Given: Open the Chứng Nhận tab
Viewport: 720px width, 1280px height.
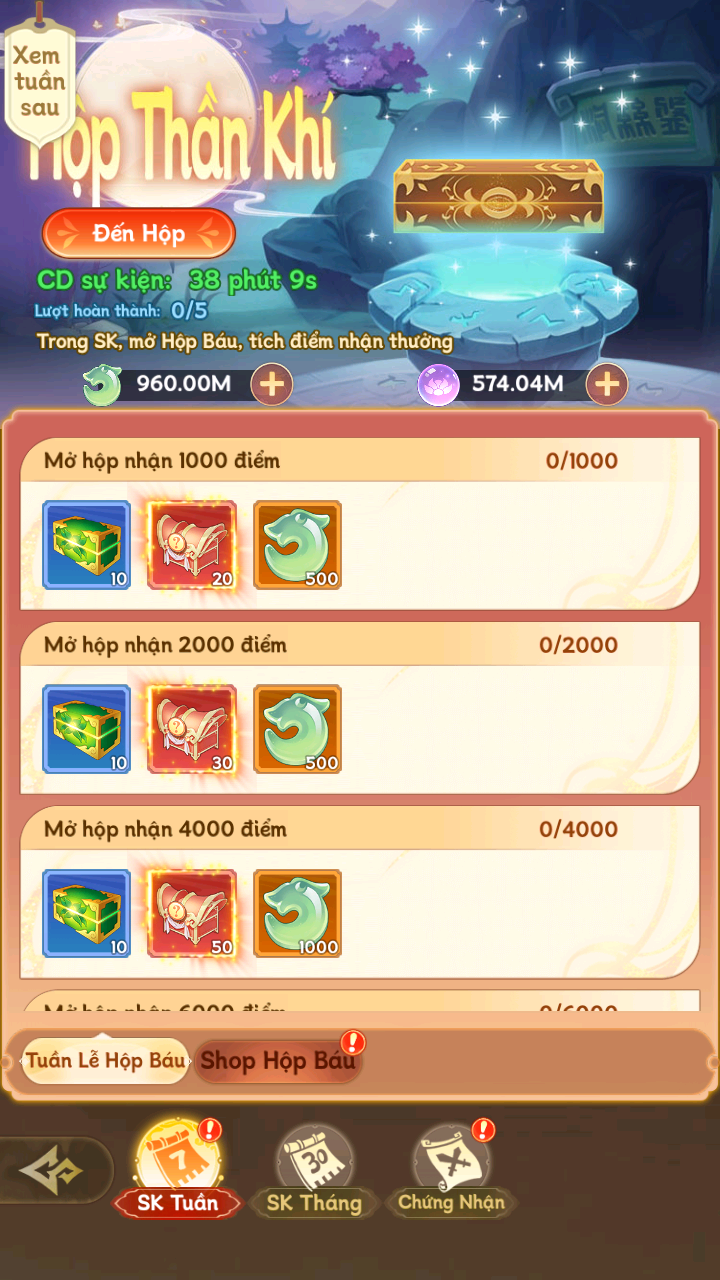Looking at the screenshot, I should coord(451,1170).
